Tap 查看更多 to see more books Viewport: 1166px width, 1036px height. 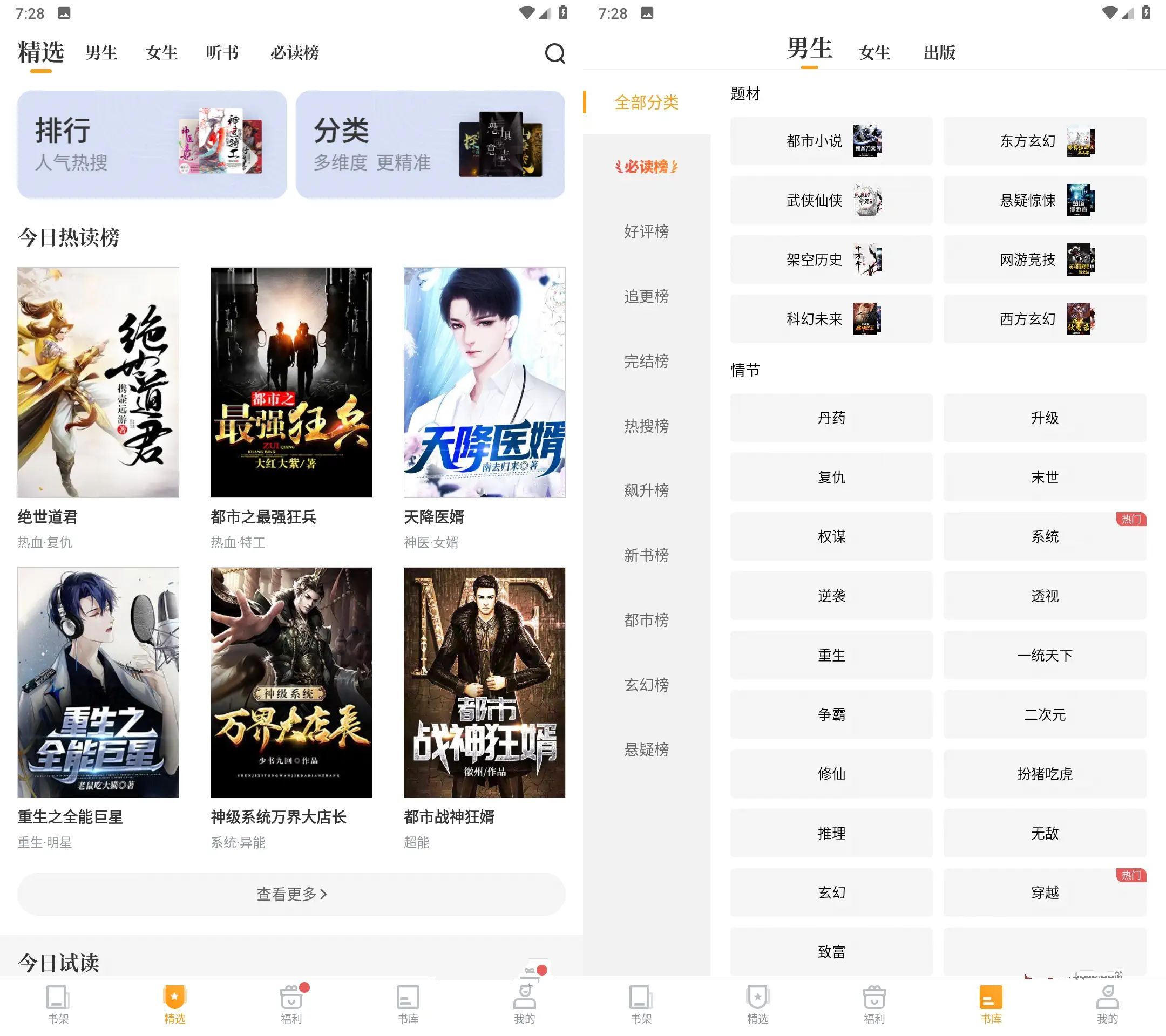click(291, 894)
